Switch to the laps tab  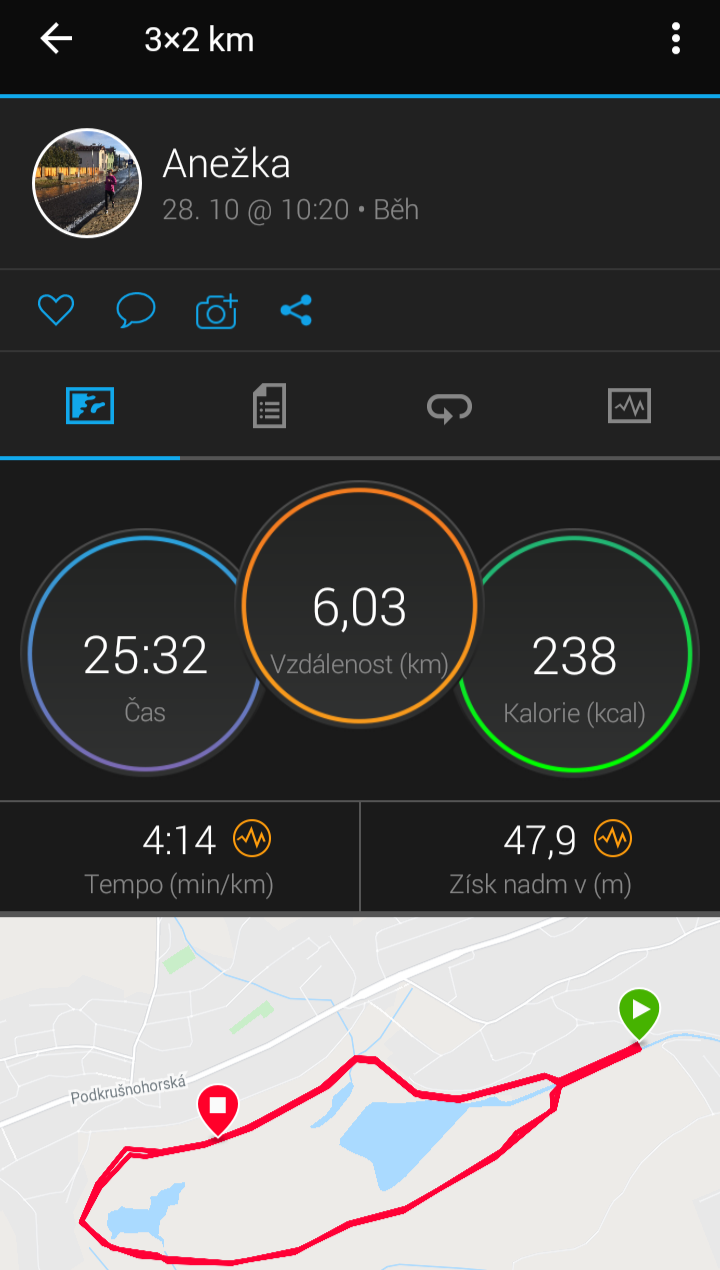pos(449,406)
